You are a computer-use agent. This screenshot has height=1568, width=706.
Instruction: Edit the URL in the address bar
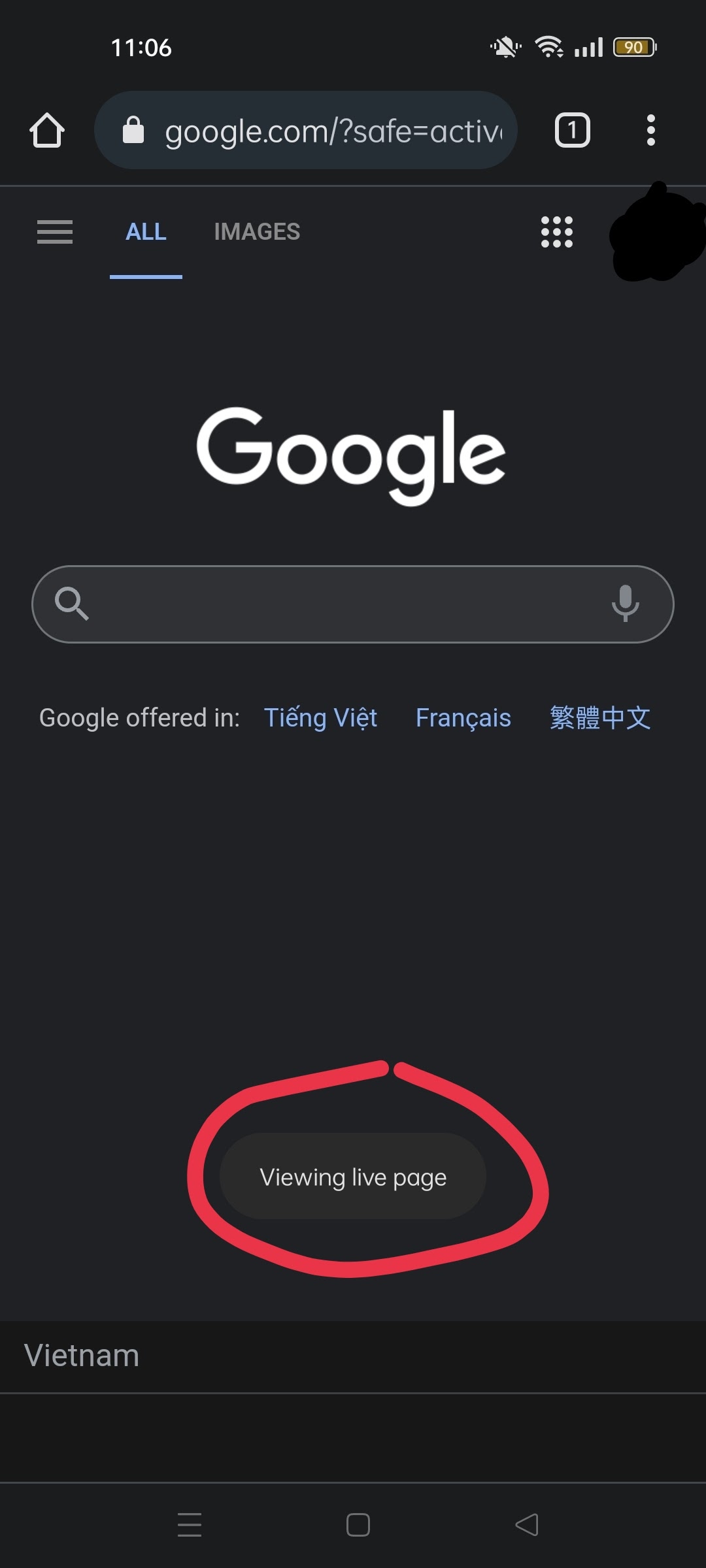tap(333, 130)
